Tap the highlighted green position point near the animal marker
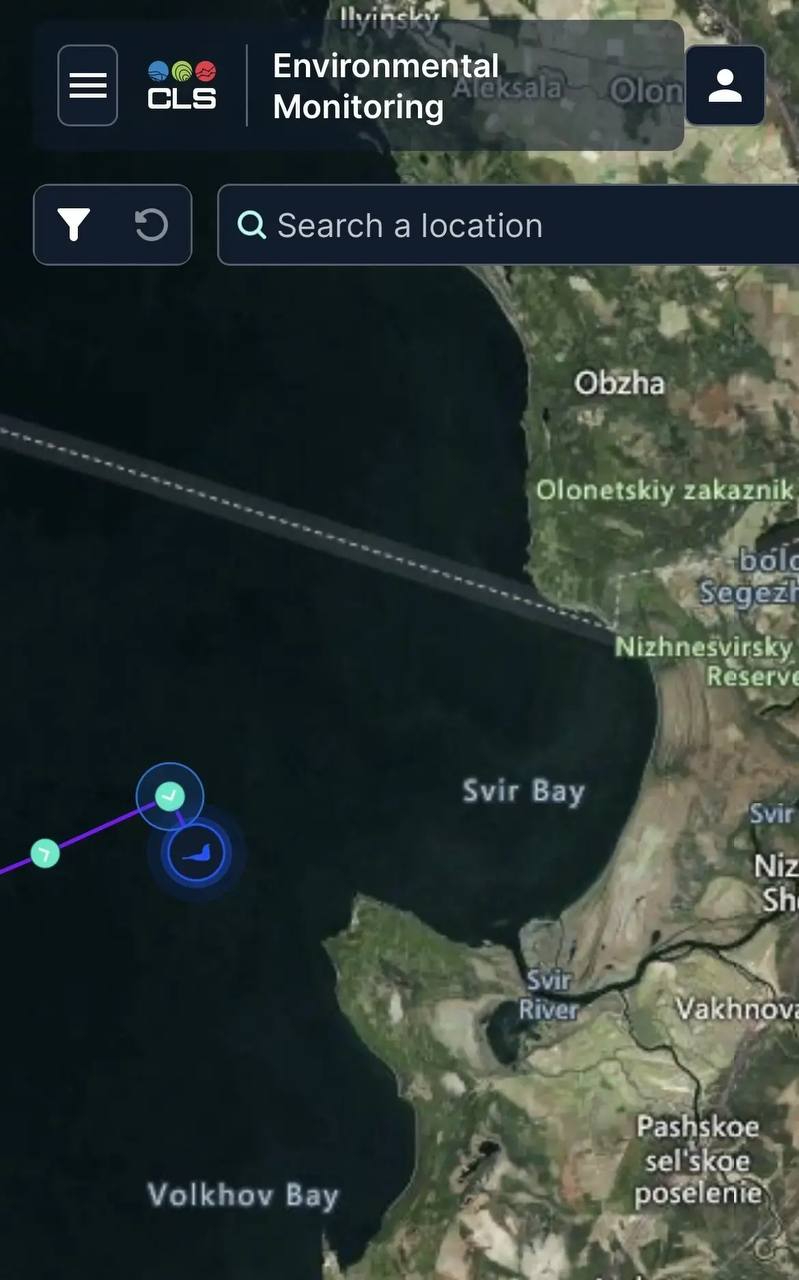The image size is (799, 1280). [170, 796]
